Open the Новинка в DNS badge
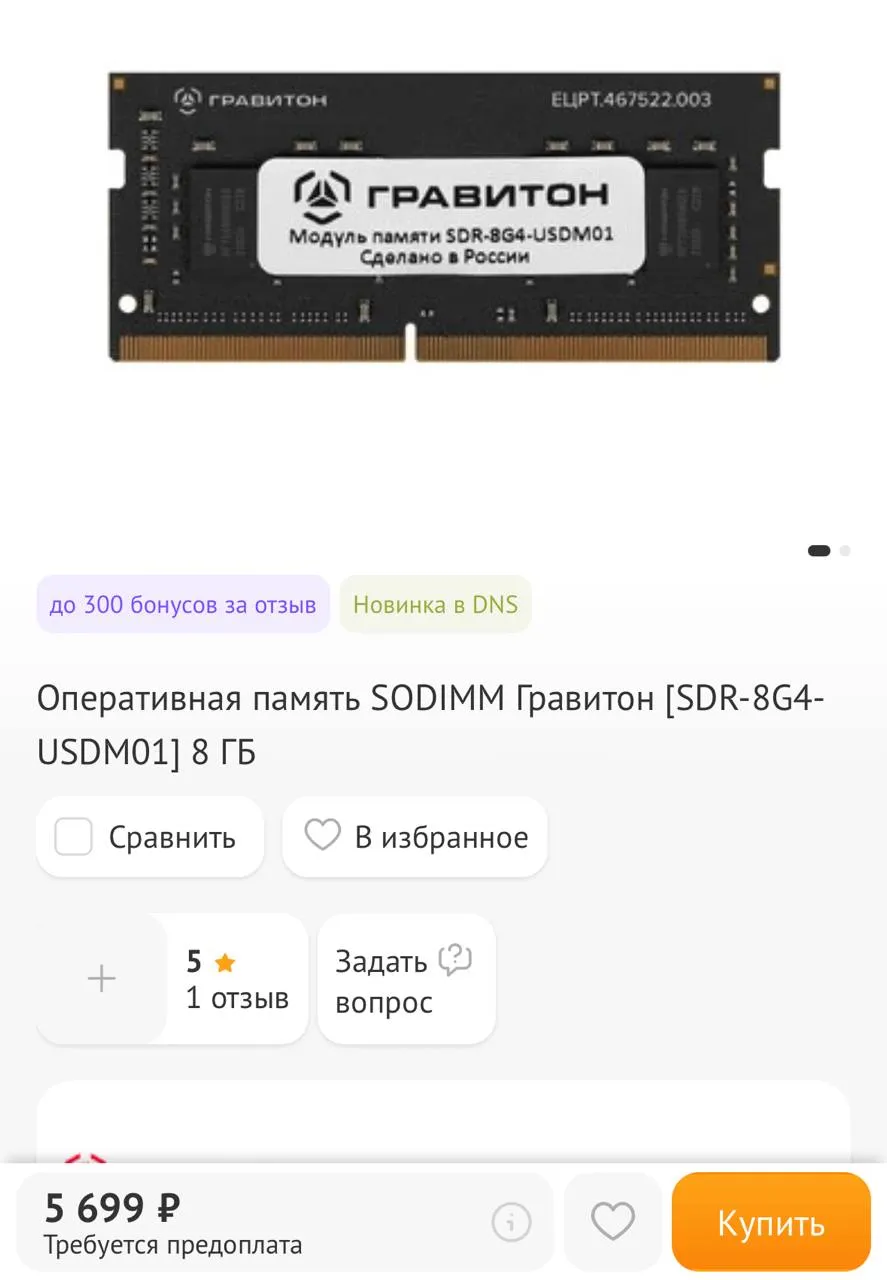This screenshot has width=887, height=1280. click(x=435, y=604)
